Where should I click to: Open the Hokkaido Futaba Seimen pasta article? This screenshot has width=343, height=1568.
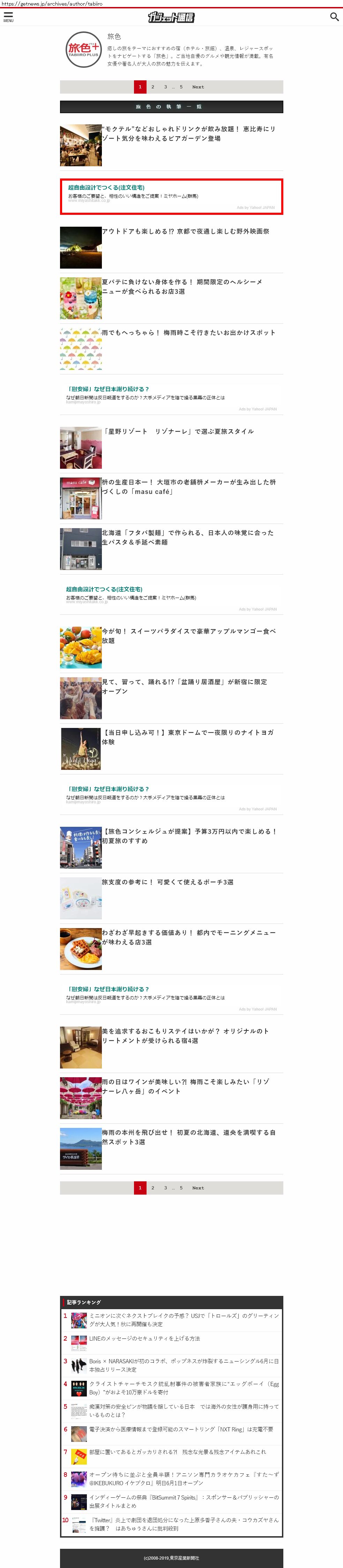coord(187,538)
